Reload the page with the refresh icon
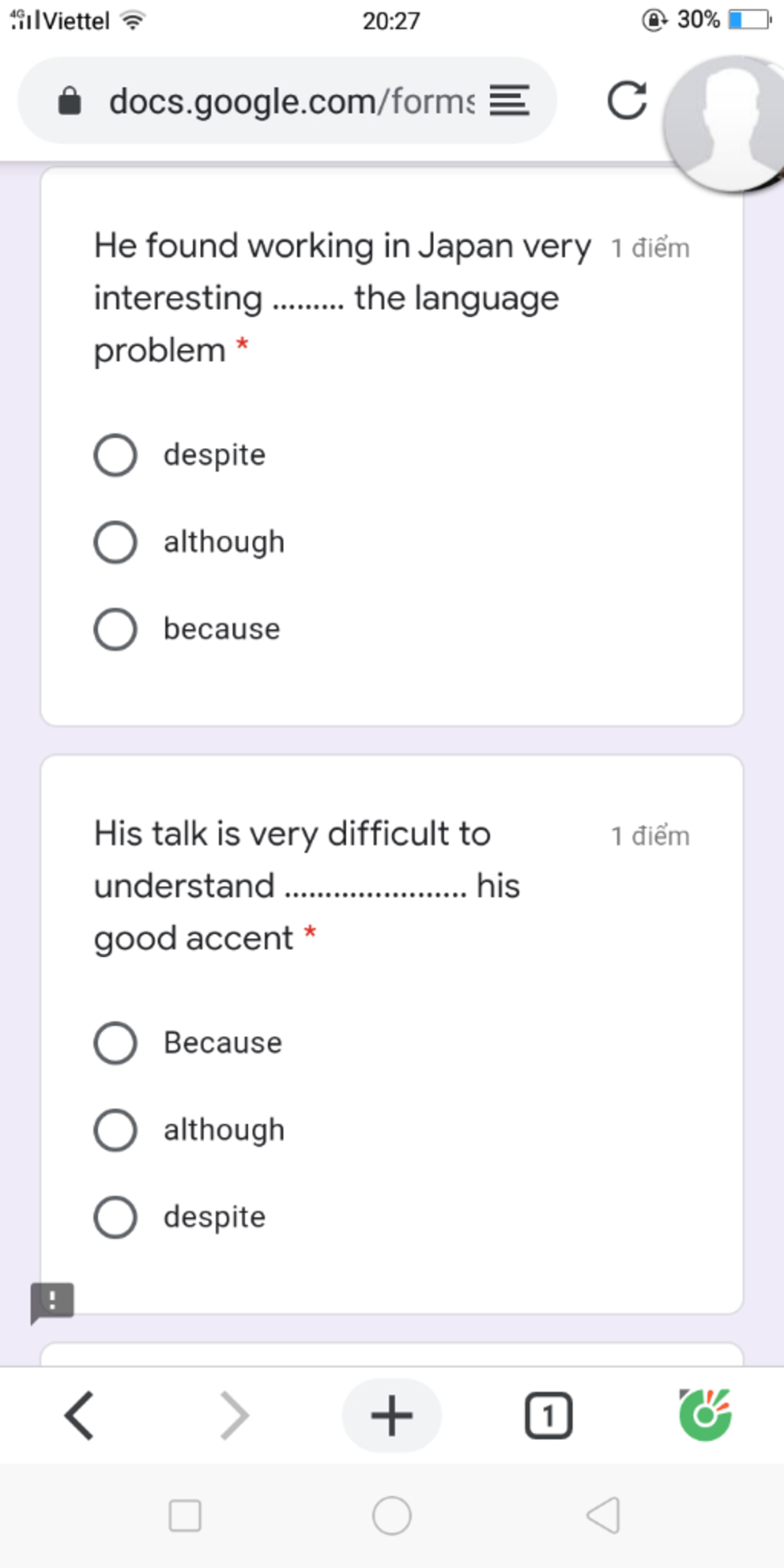 (626, 100)
